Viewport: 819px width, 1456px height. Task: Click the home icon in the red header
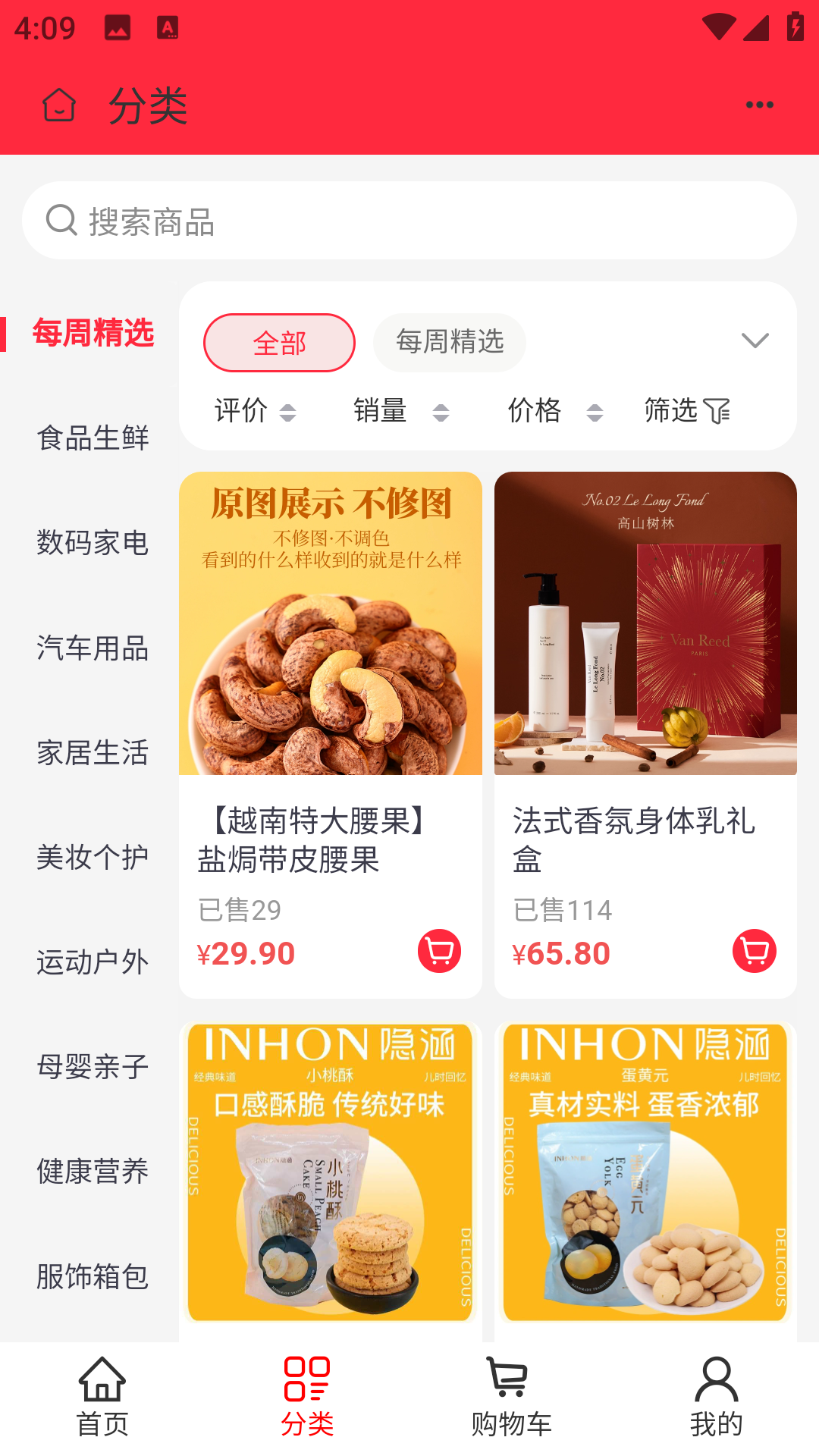(x=58, y=106)
